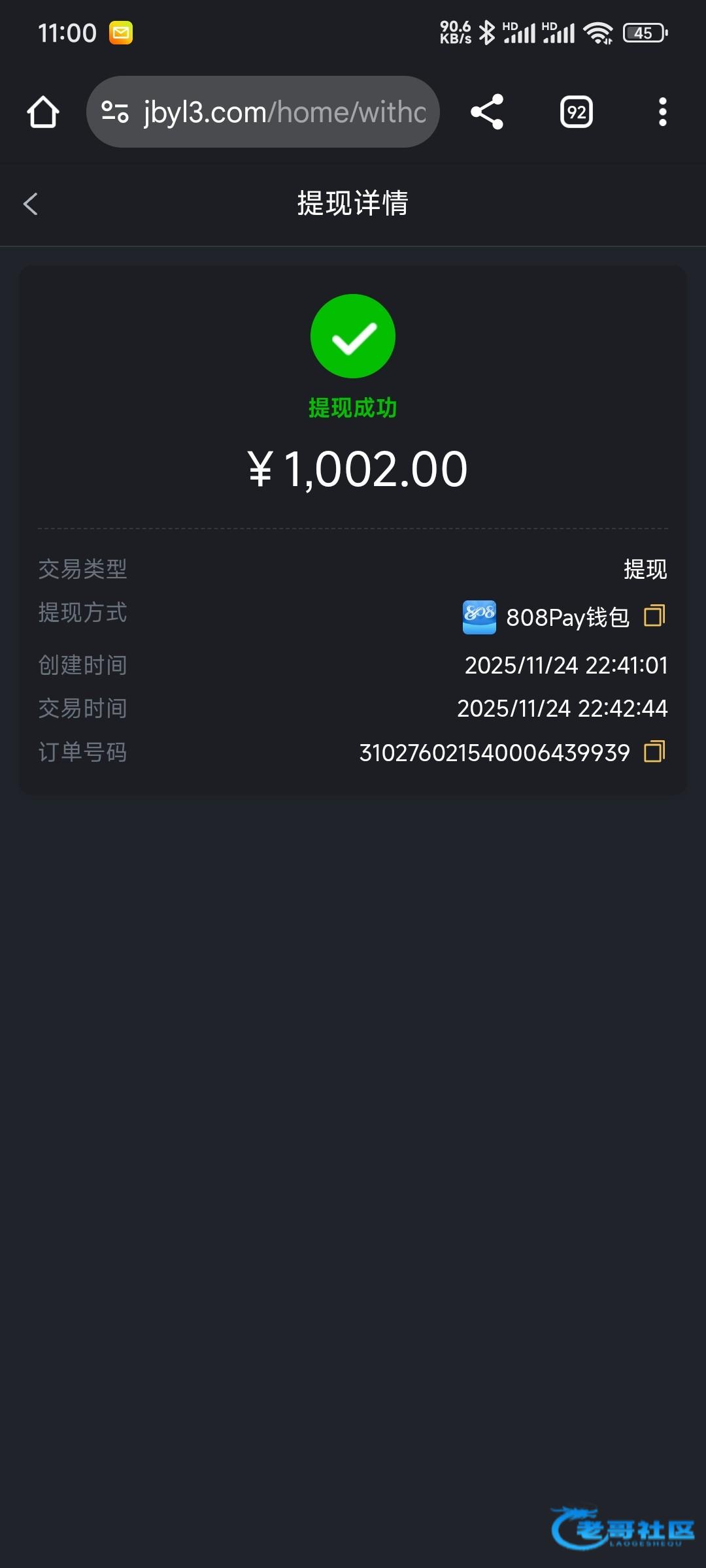Open the tab switcher showing 92 tabs

coord(576,112)
